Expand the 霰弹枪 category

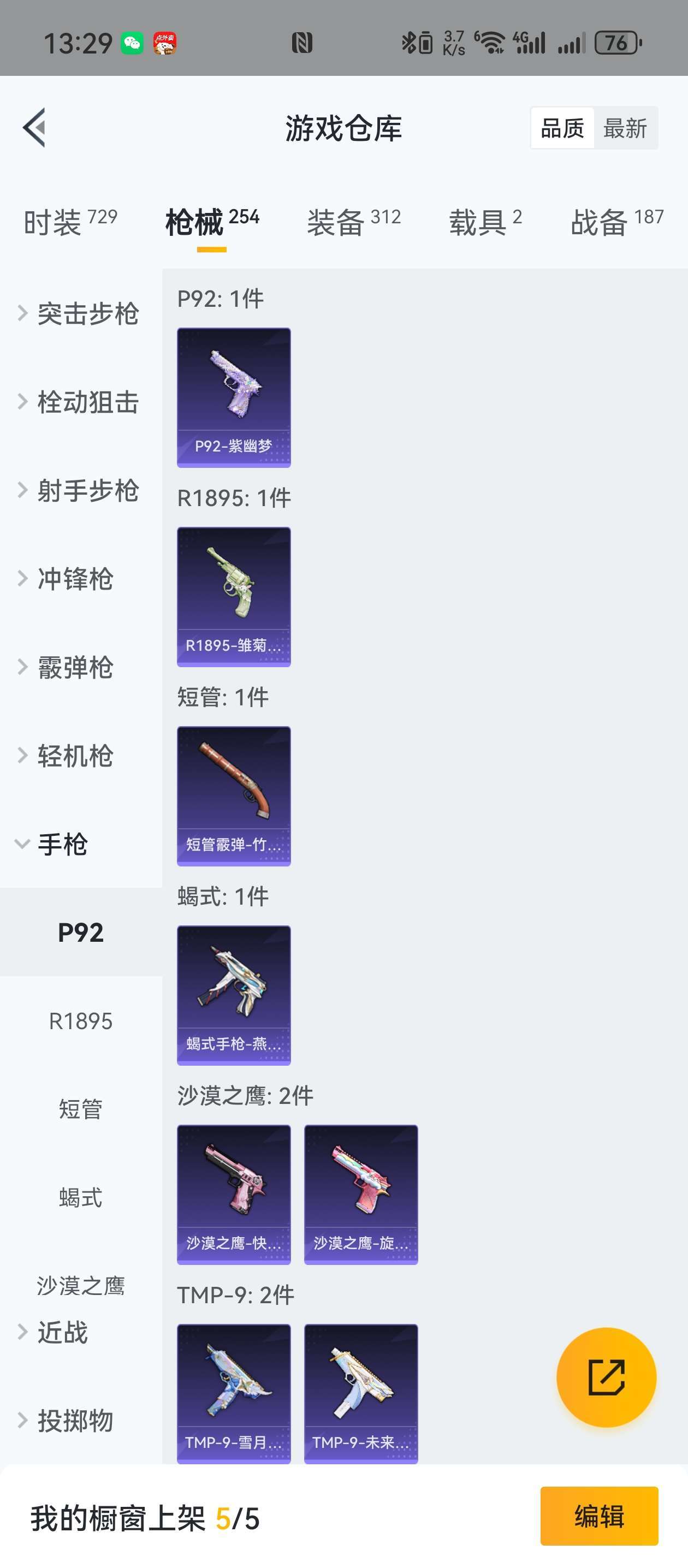pyautogui.click(x=67, y=668)
